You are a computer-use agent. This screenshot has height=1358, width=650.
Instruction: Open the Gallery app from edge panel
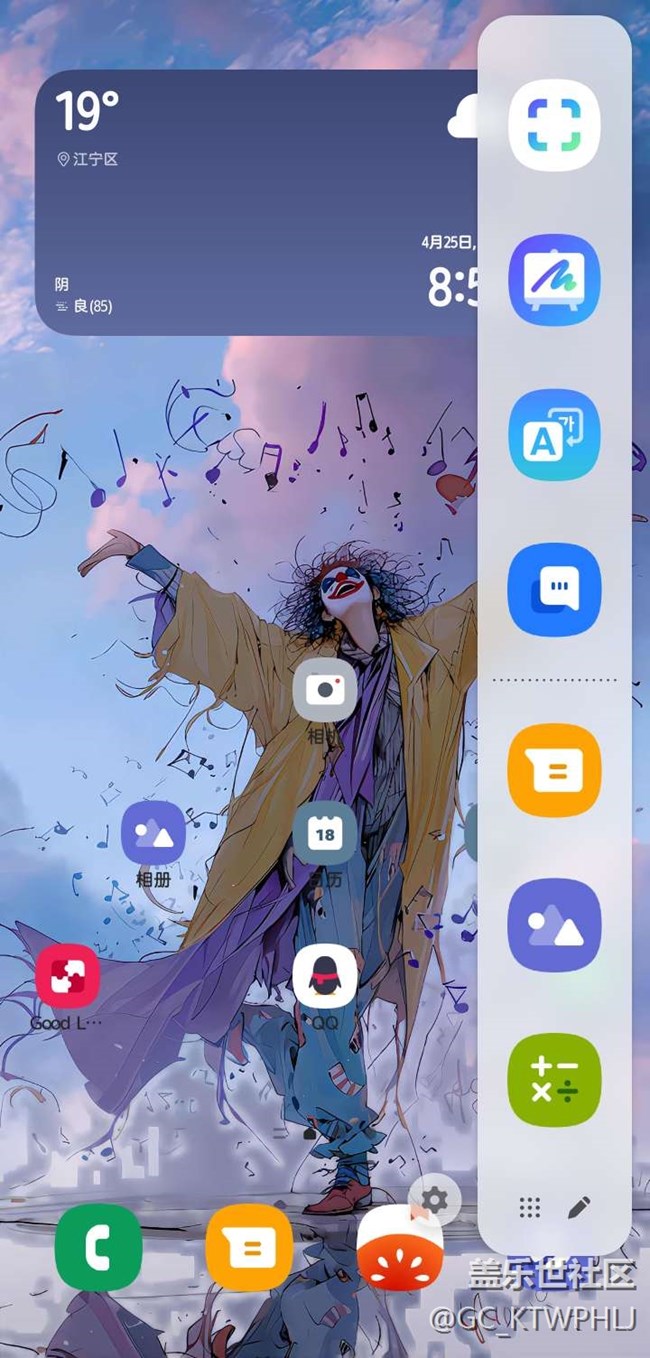[554, 926]
